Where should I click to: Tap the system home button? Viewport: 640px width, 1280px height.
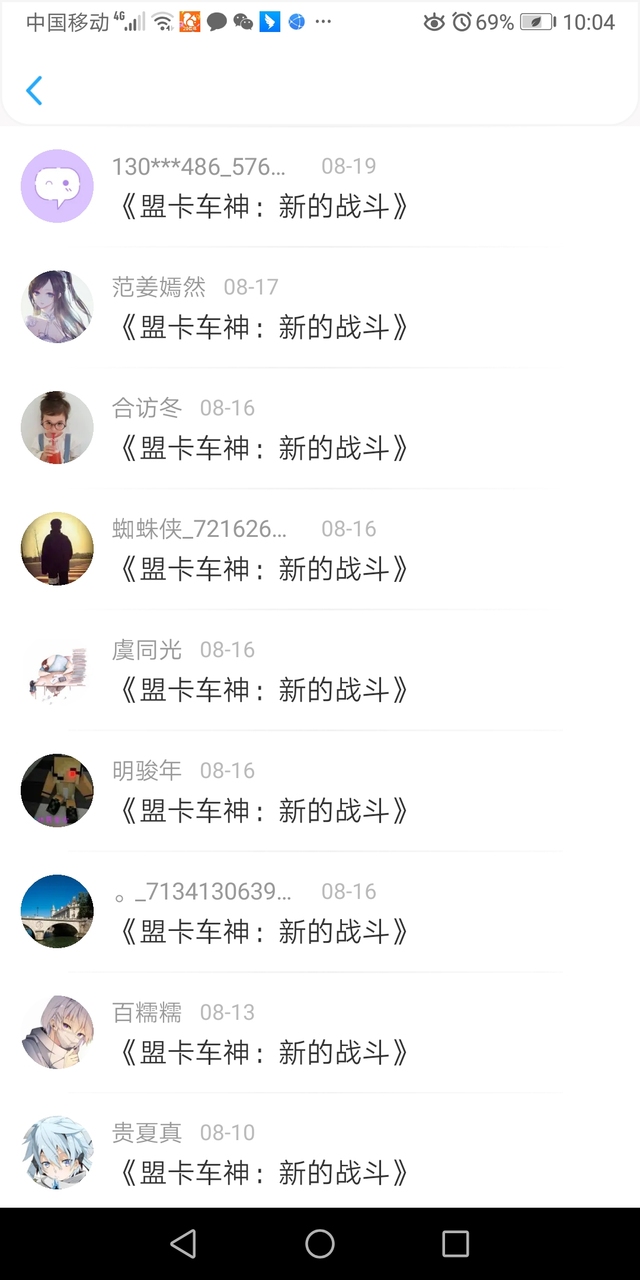[x=320, y=1244]
